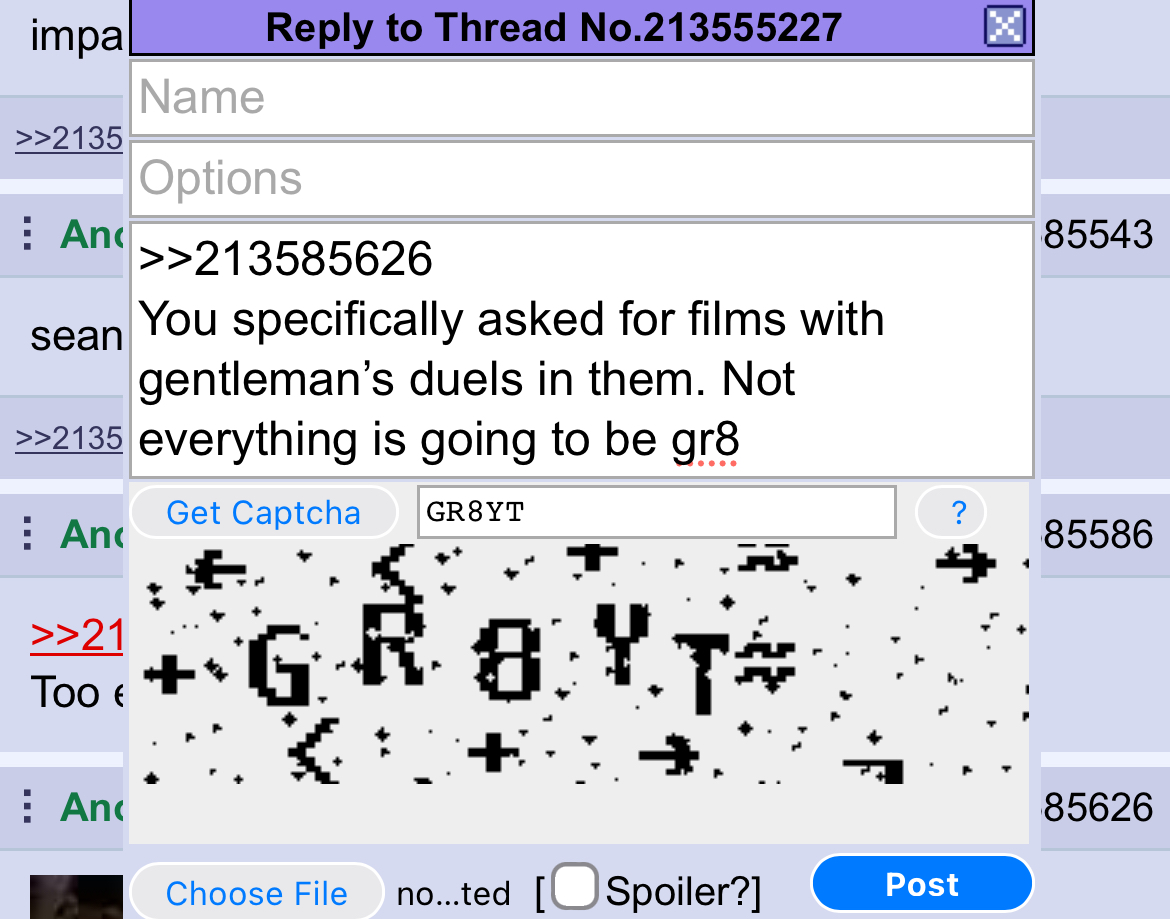Submit the reply with Post
Screen dimensions: 1170x919
click(921, 884)
